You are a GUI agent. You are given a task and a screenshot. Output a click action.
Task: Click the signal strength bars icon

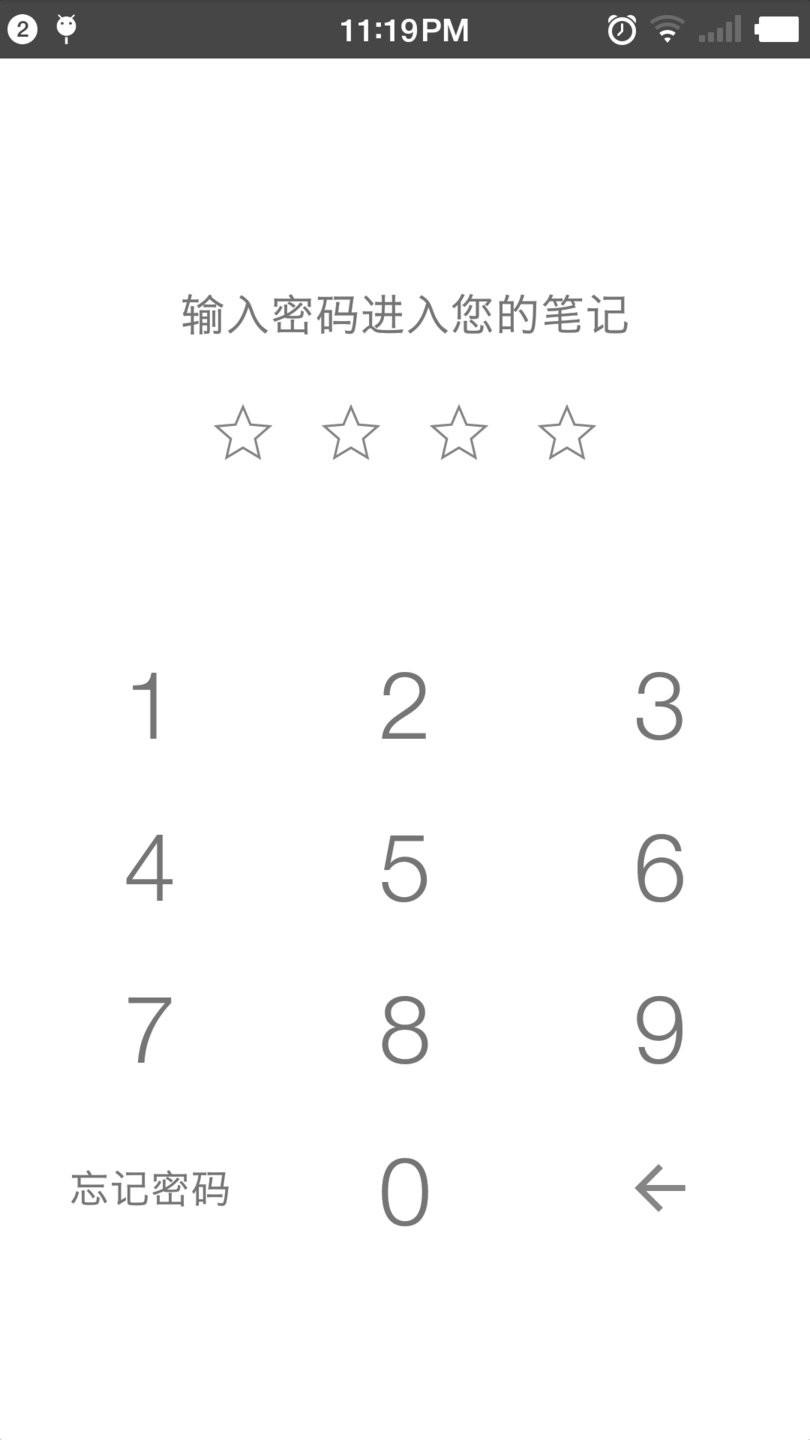[x=718, y=29]
